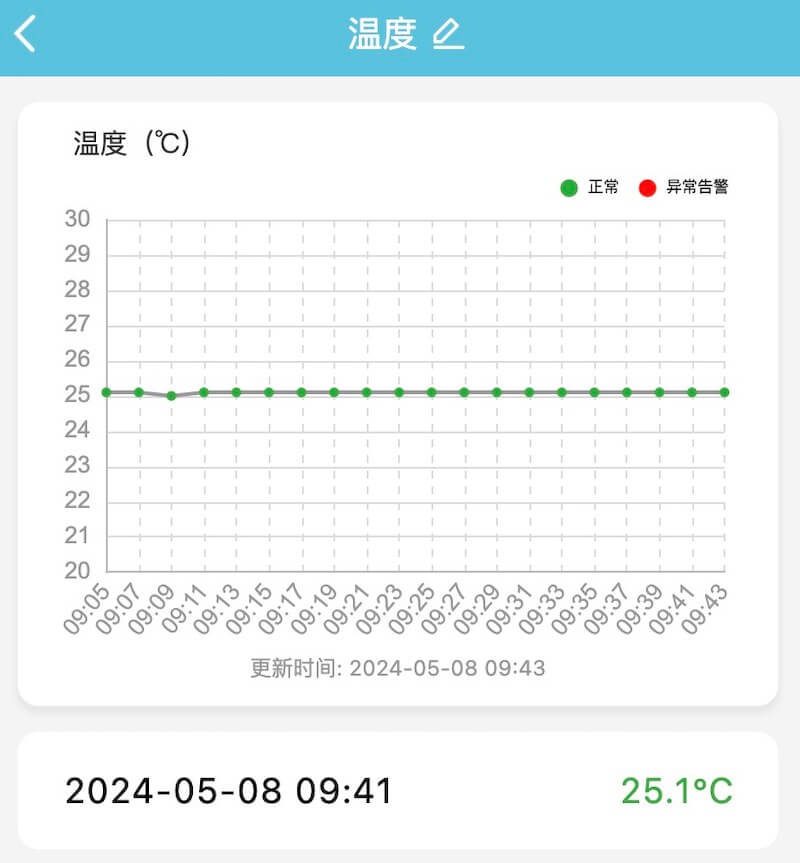Image resolution: width=800 pixels, height=863 pixels.
Task: Expand the 09:41 temperature record row
Action: coord(400,791)
